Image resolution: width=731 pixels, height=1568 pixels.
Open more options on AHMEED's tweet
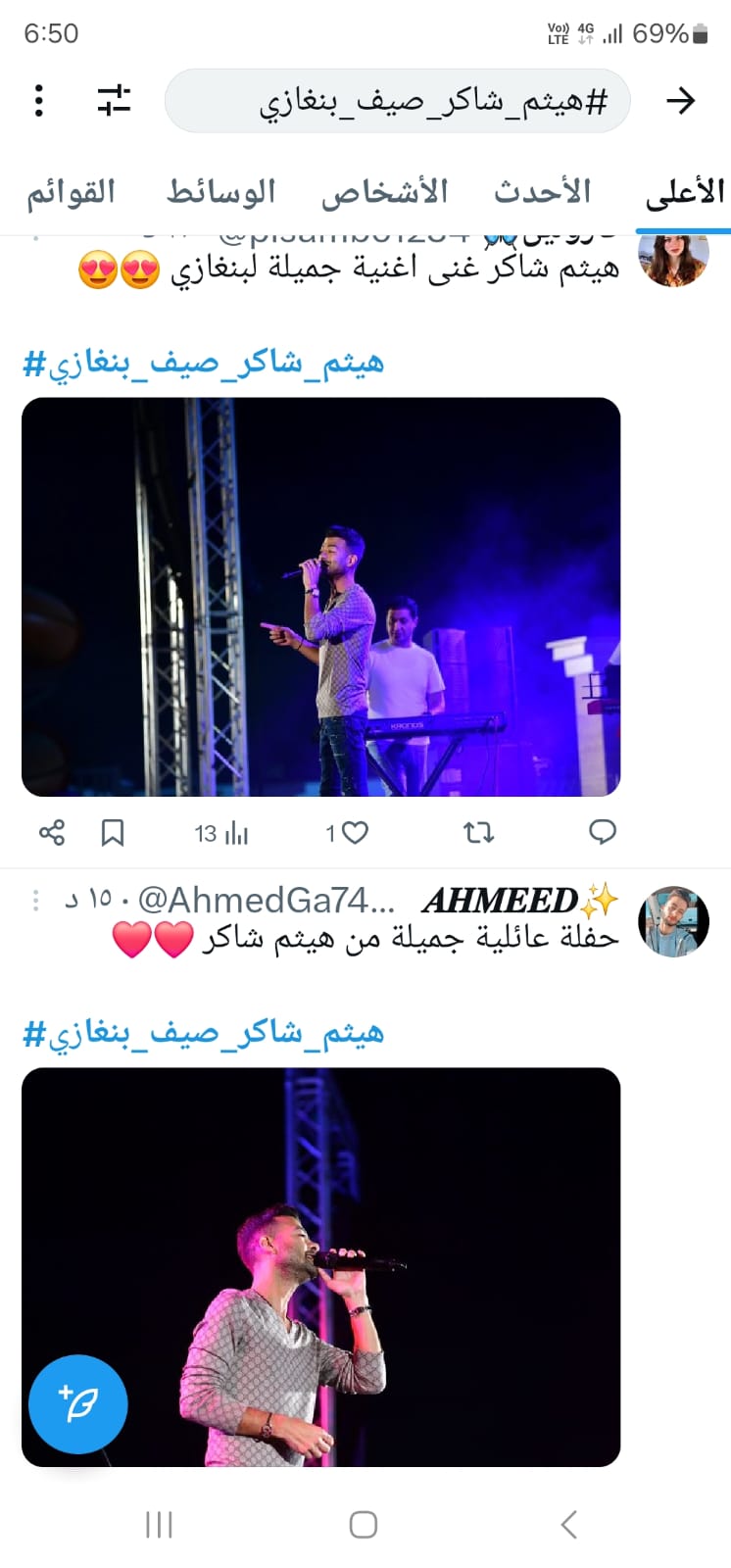coord(36,900)
